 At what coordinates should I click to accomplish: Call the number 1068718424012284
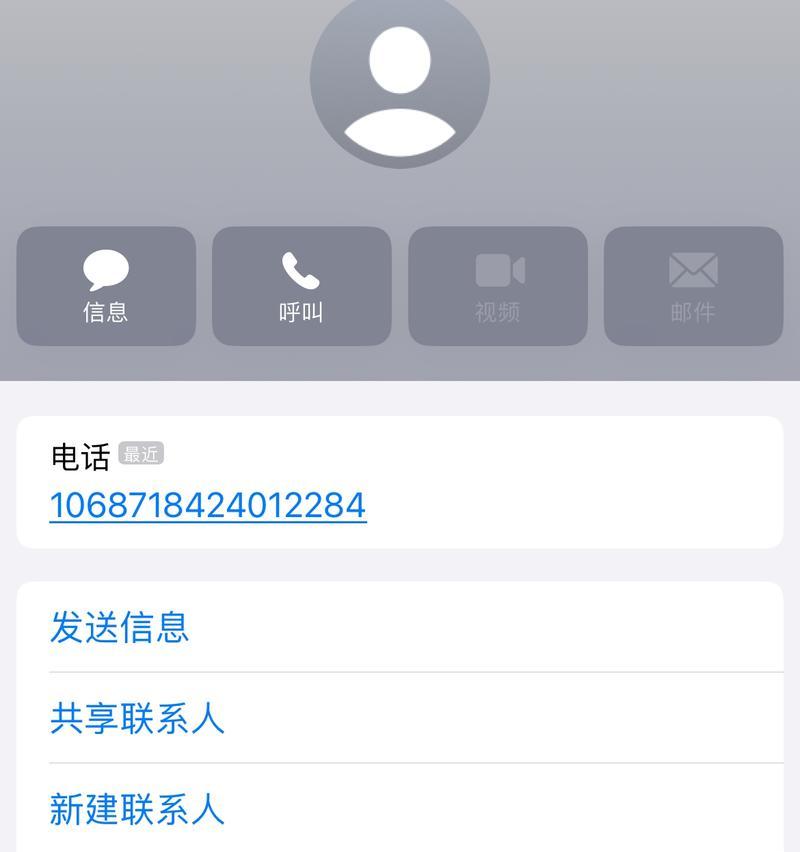click(206, 507)
